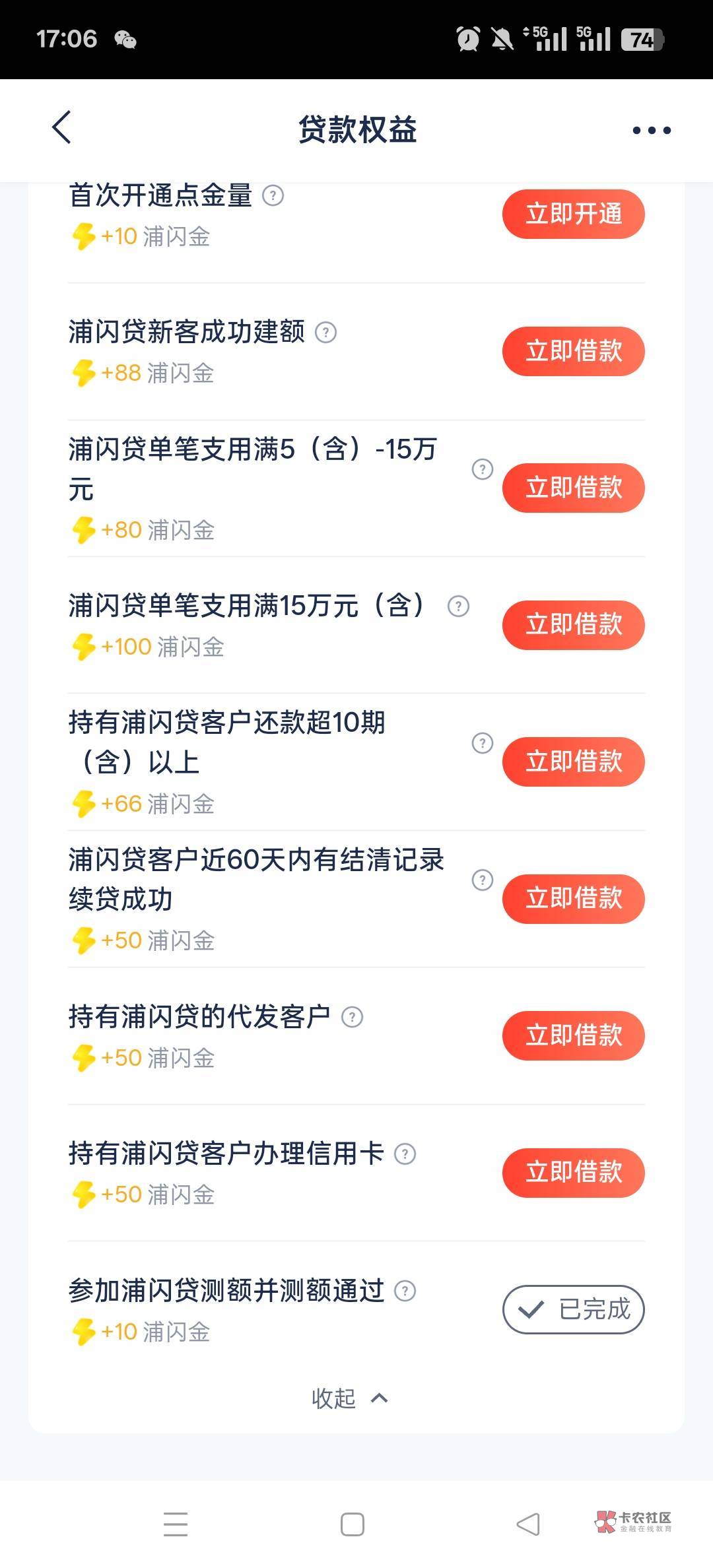Viewport: 713px width, 1568px height.
Task: Show help for 单笔支用满15万元（含）
Action: pyautogui.click(x=458, y=606)
